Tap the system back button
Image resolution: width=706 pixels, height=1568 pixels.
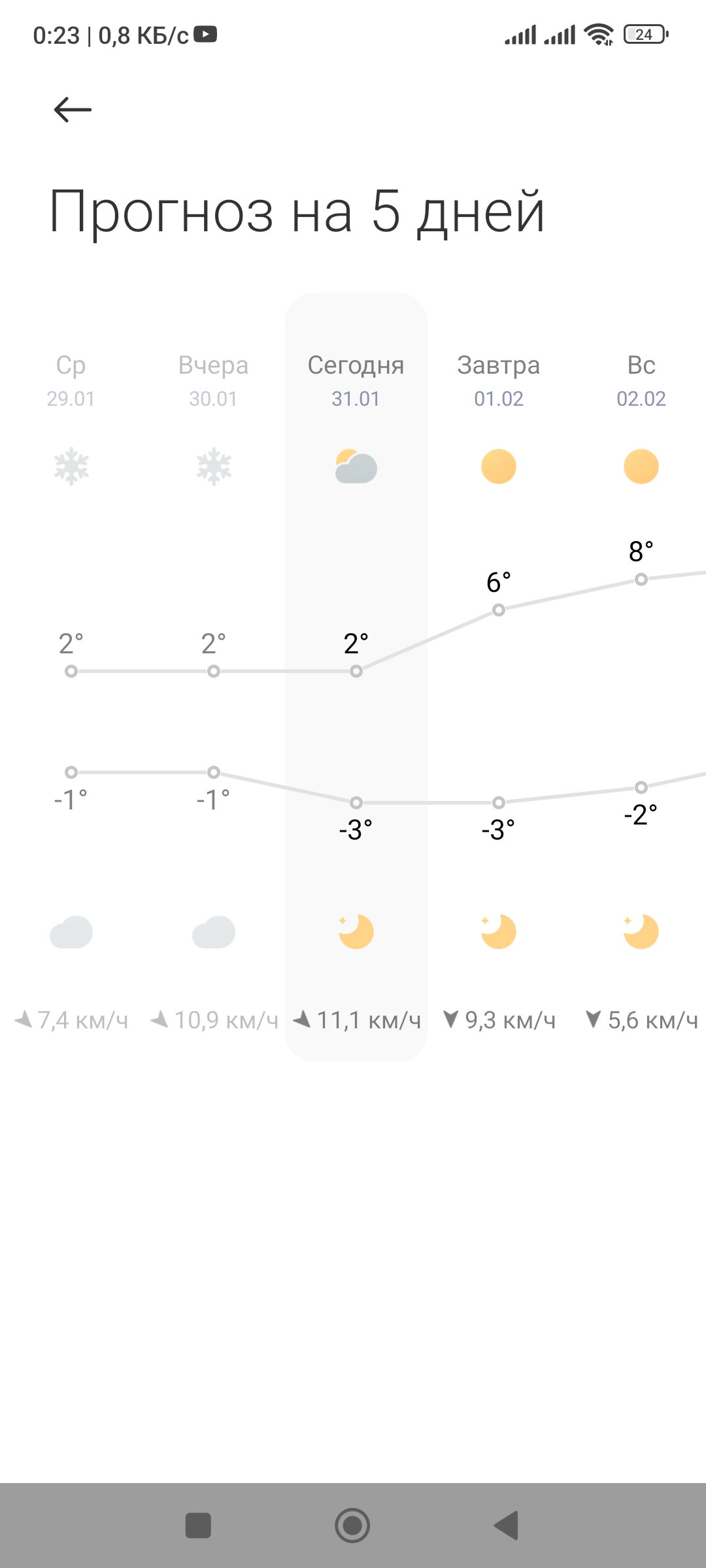point(507,1526)
